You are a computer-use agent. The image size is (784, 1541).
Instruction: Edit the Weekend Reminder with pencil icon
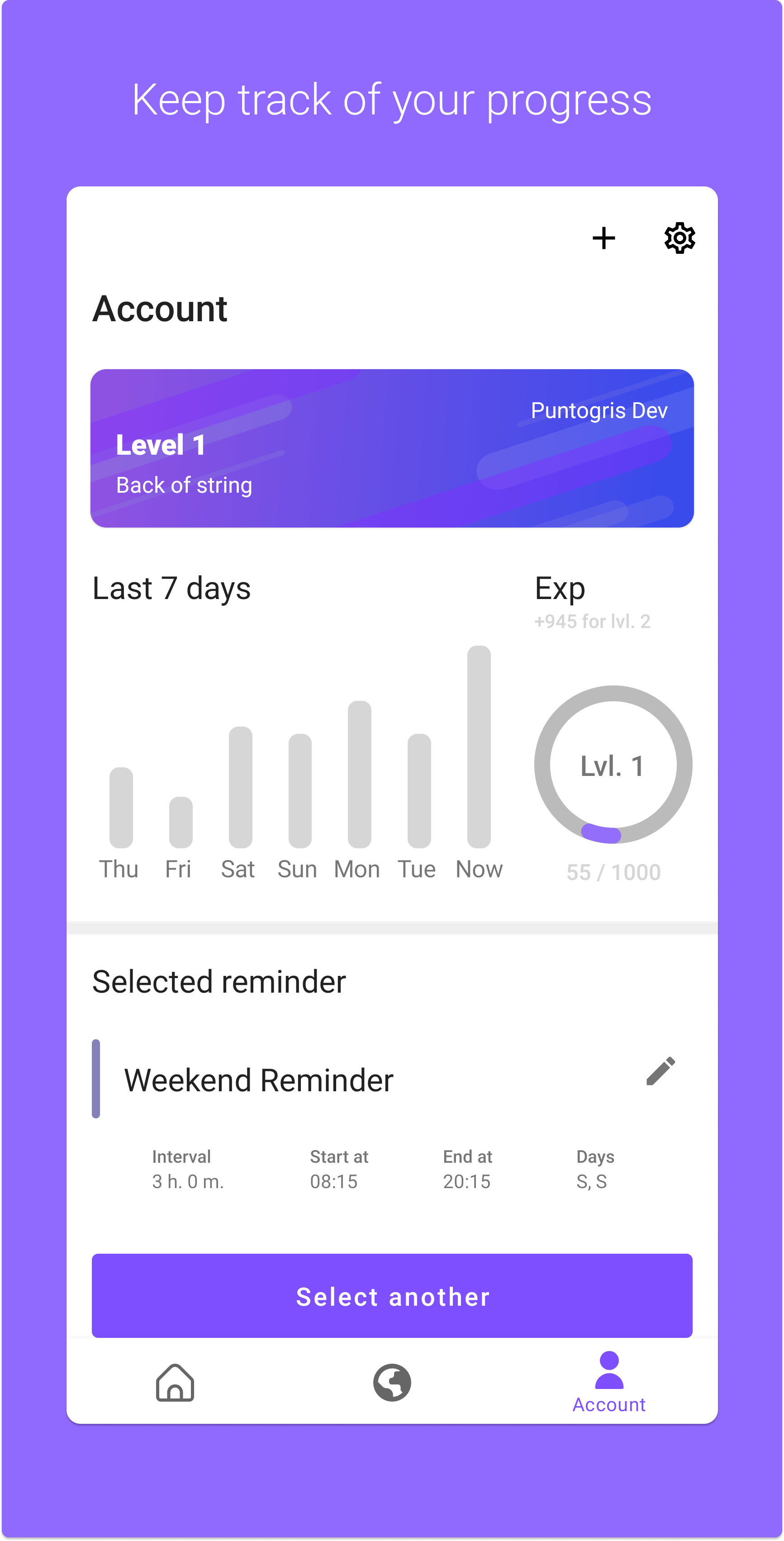(x=660, y=1071)
